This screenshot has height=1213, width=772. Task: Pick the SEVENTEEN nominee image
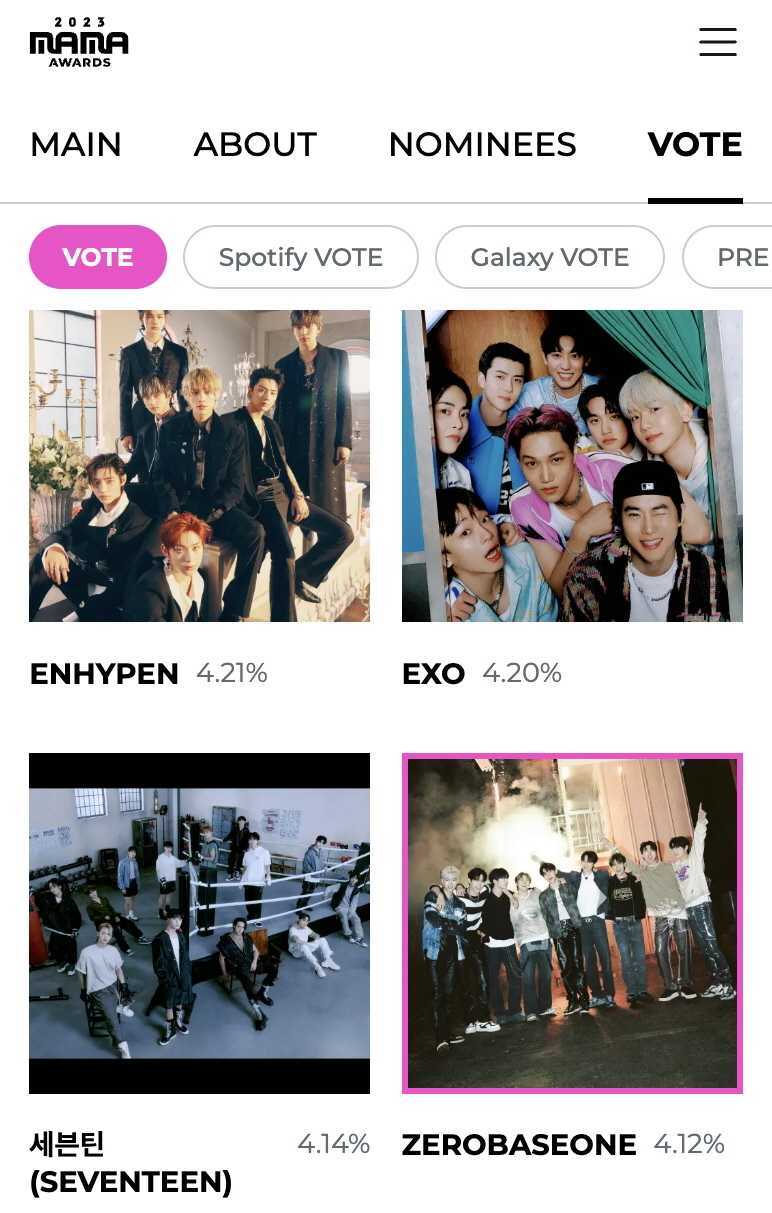pyautogui.click(x=199, y=922)
